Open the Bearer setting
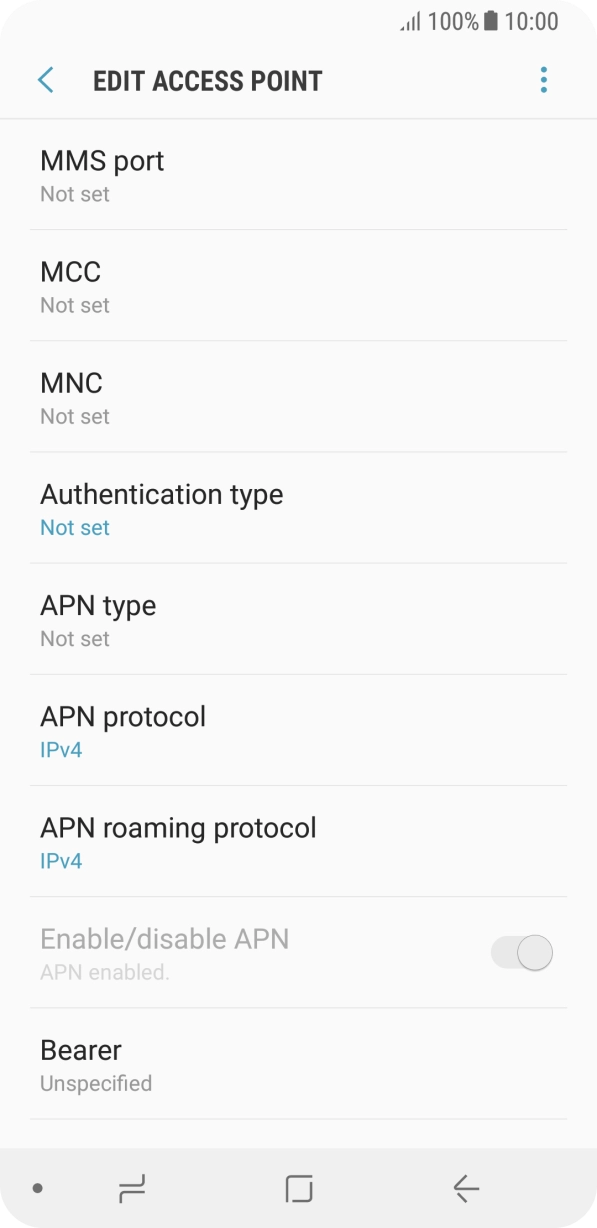This screenshot has height=1228, width=597. [298, 1063]
